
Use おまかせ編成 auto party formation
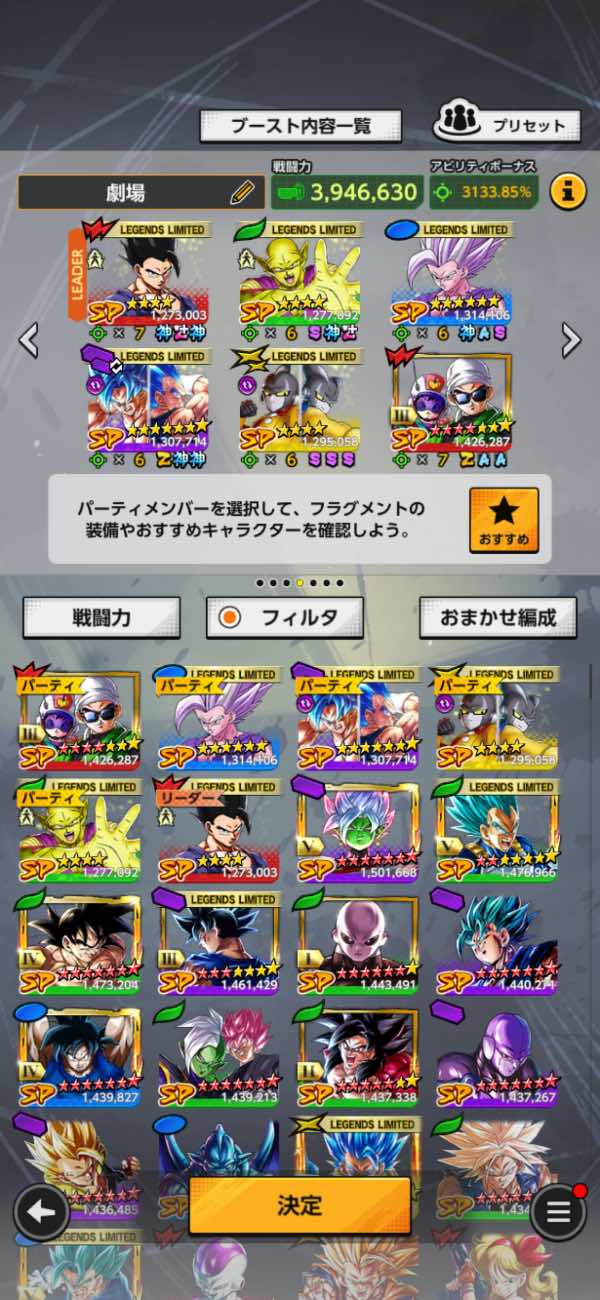coord(498,618)
